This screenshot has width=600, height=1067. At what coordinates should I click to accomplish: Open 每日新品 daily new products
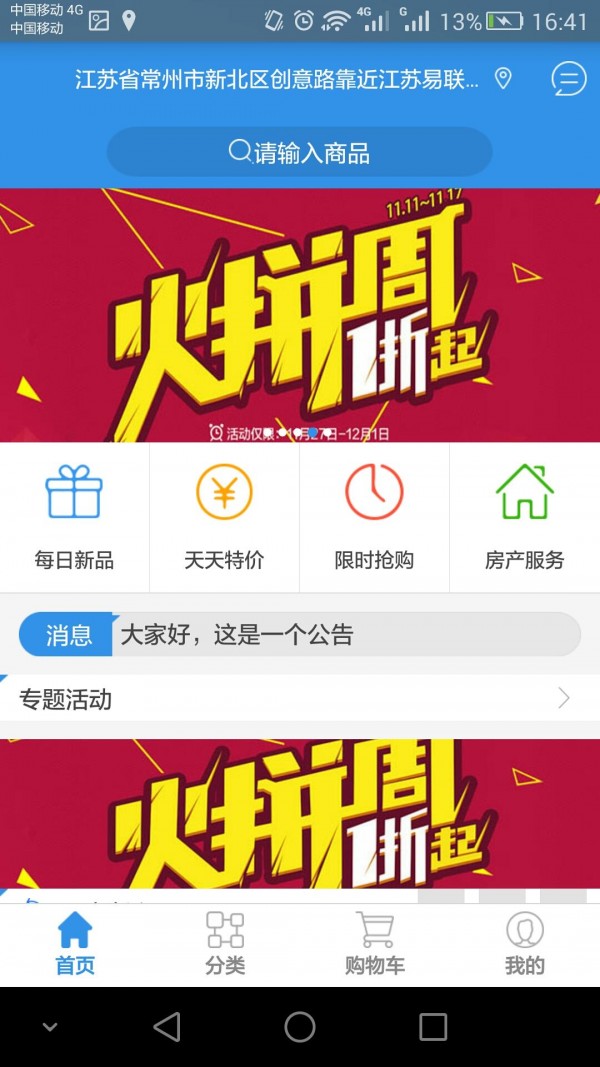coord(74,518)
